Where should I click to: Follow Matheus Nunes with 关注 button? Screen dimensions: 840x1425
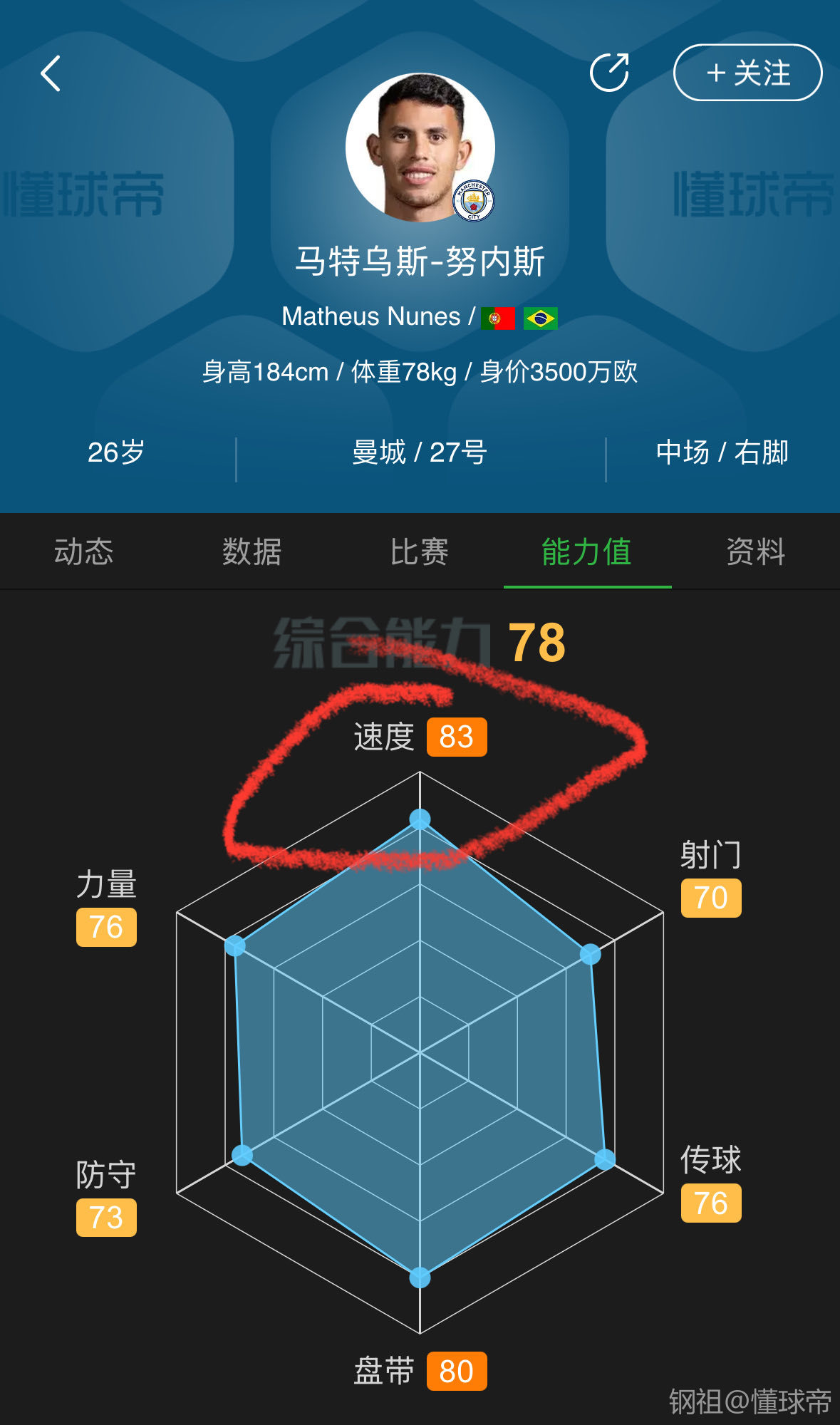point(747,73)
